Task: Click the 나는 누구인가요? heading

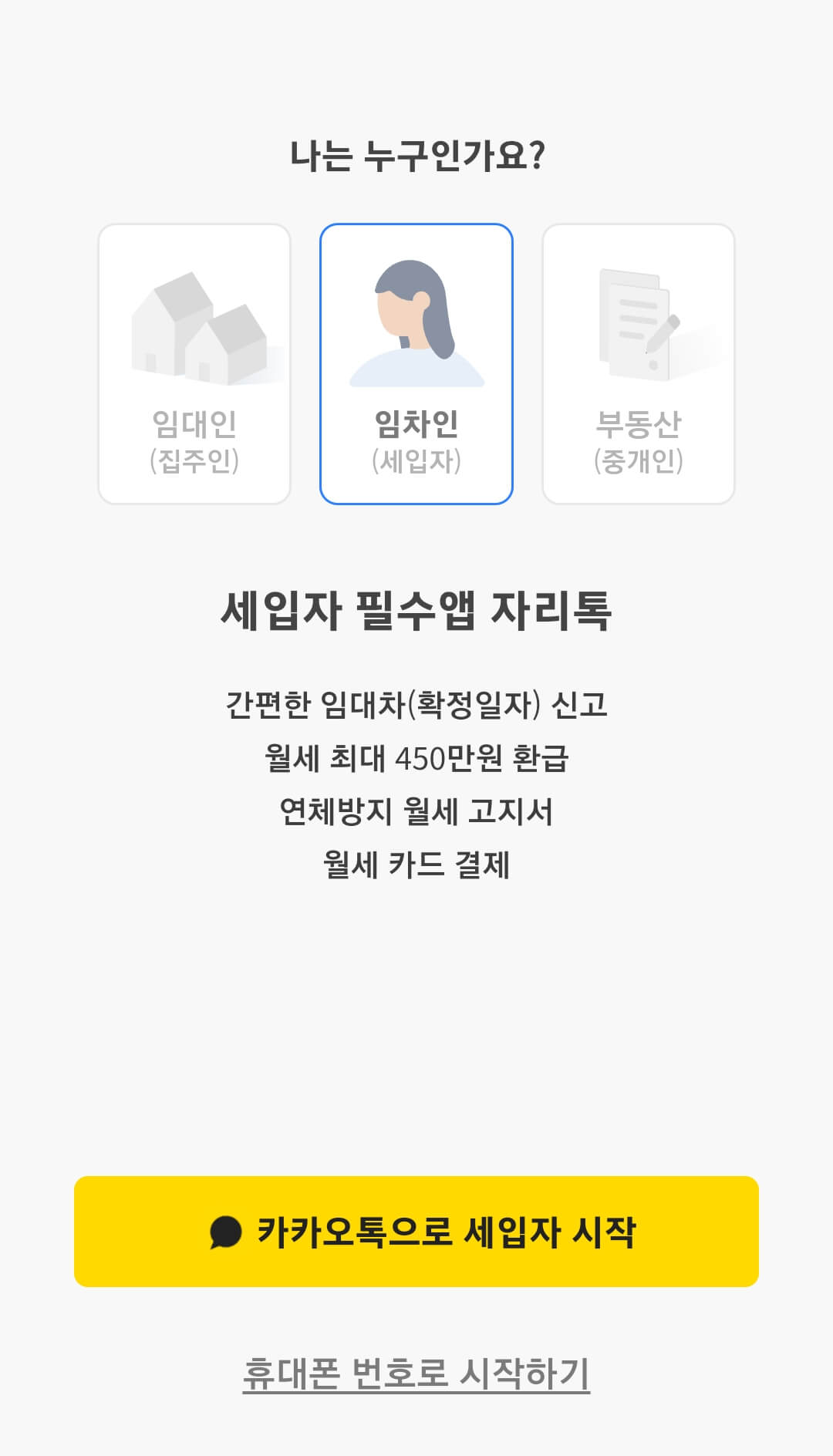Action: (x=416, y=154)
